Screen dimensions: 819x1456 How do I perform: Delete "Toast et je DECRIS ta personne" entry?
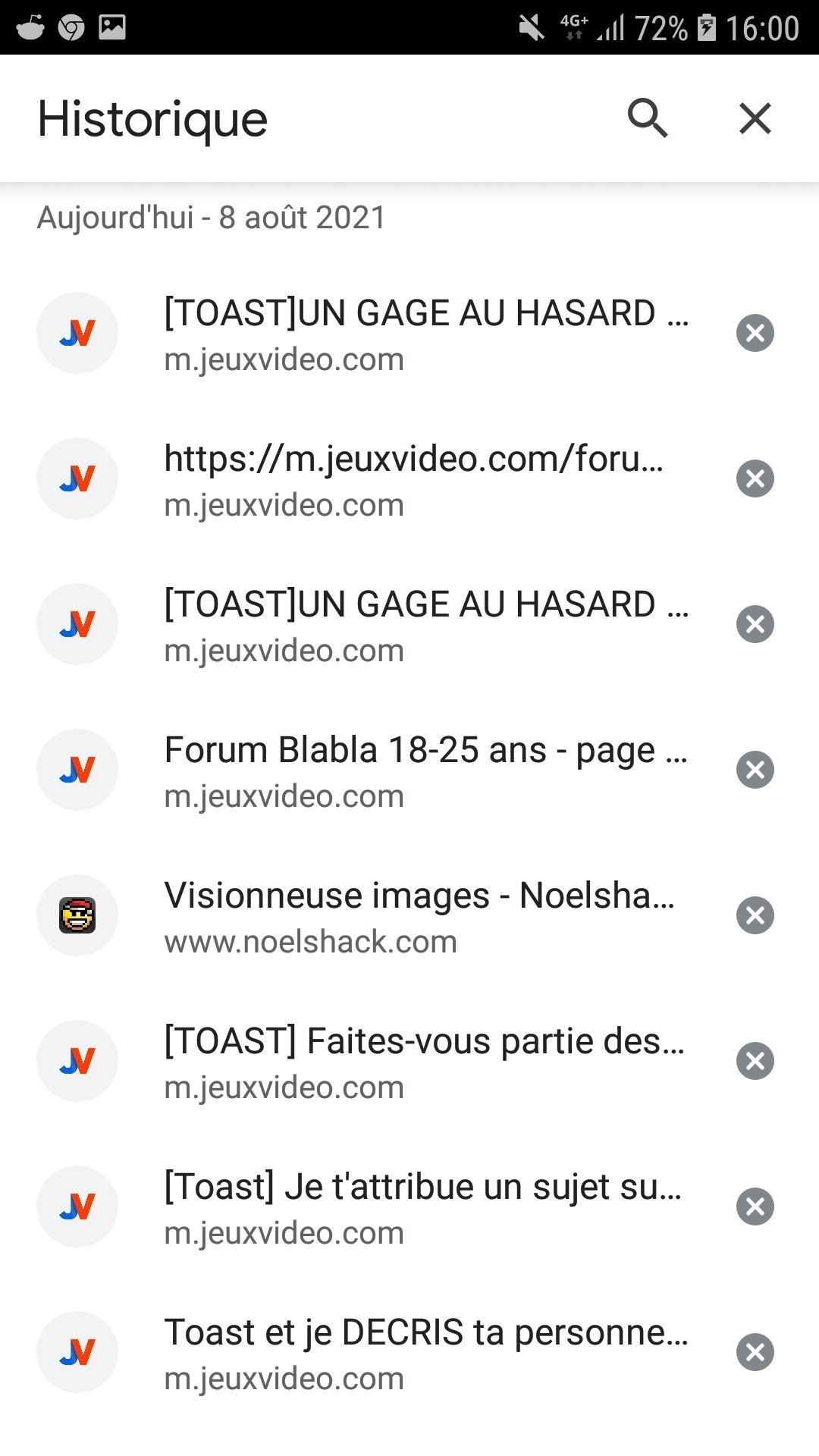[x=755, y=1352]
